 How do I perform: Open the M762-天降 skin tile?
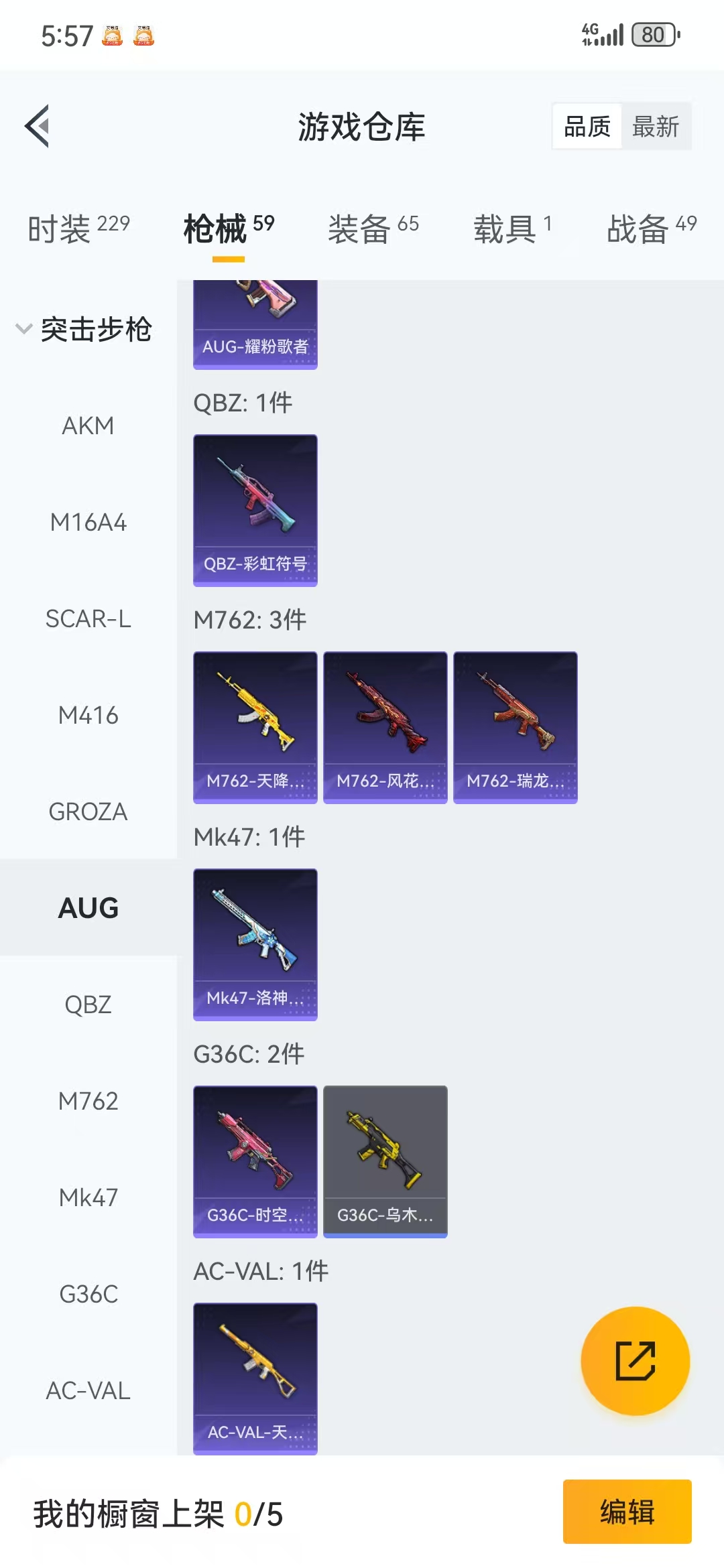point(255,727)
